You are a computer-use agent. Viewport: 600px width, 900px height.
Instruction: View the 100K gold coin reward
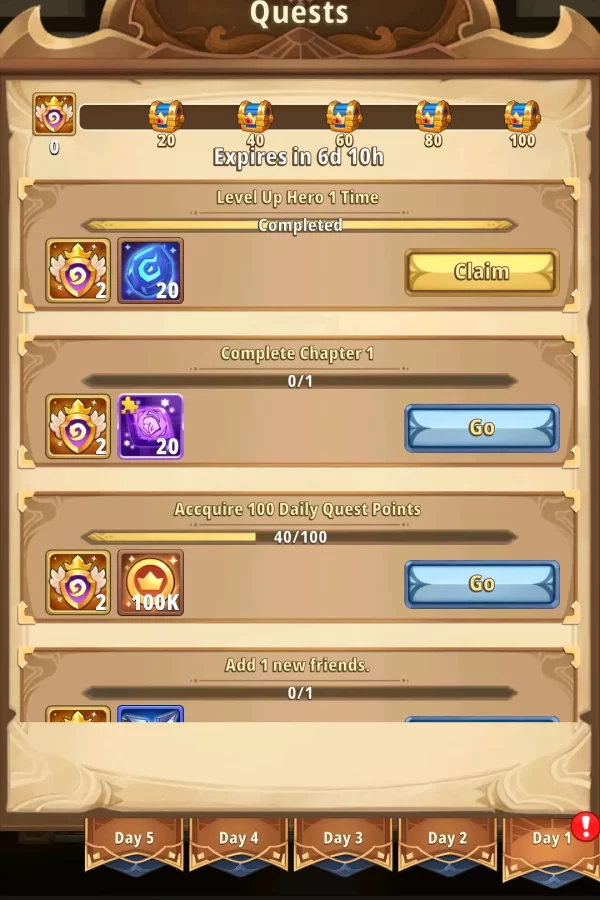click(151, 582)
